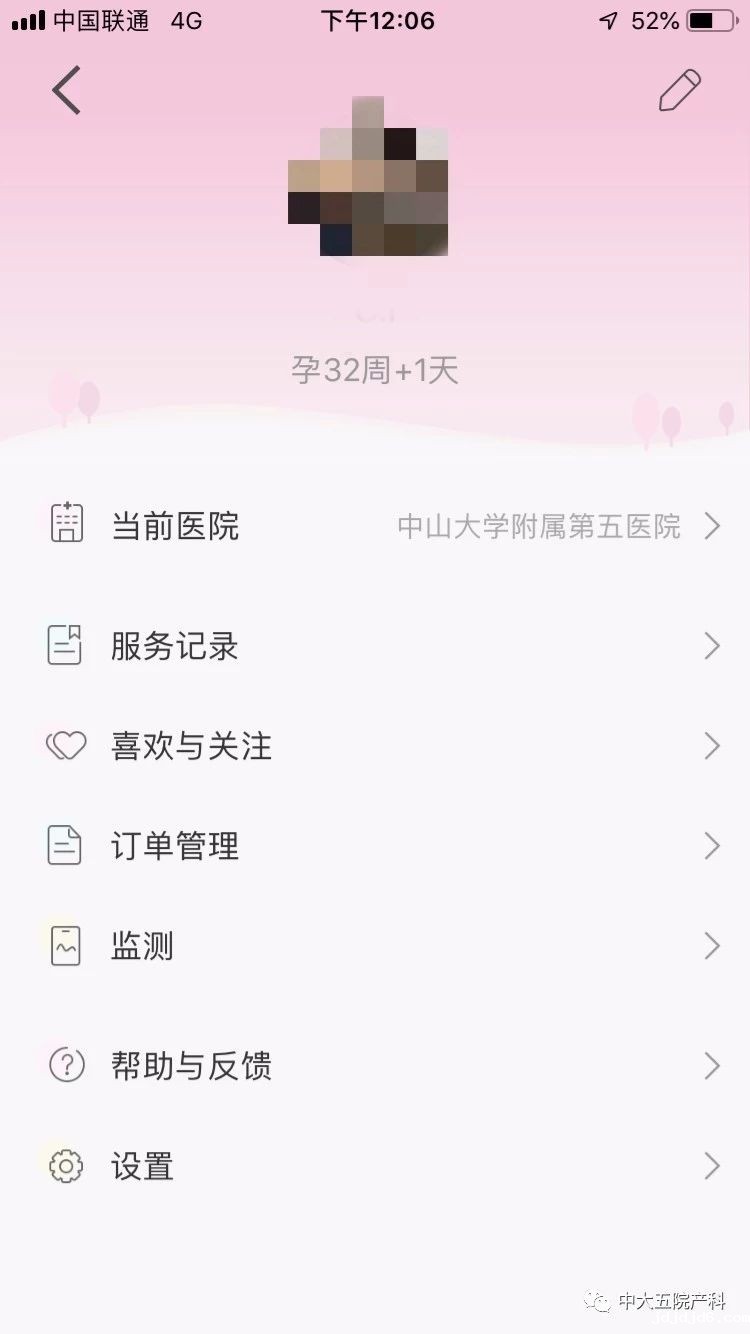Image resolution: width=750 pixels, height=1334 pixels.
Task: Click the gear icon beside 设置
Action: click(64, 1166)
